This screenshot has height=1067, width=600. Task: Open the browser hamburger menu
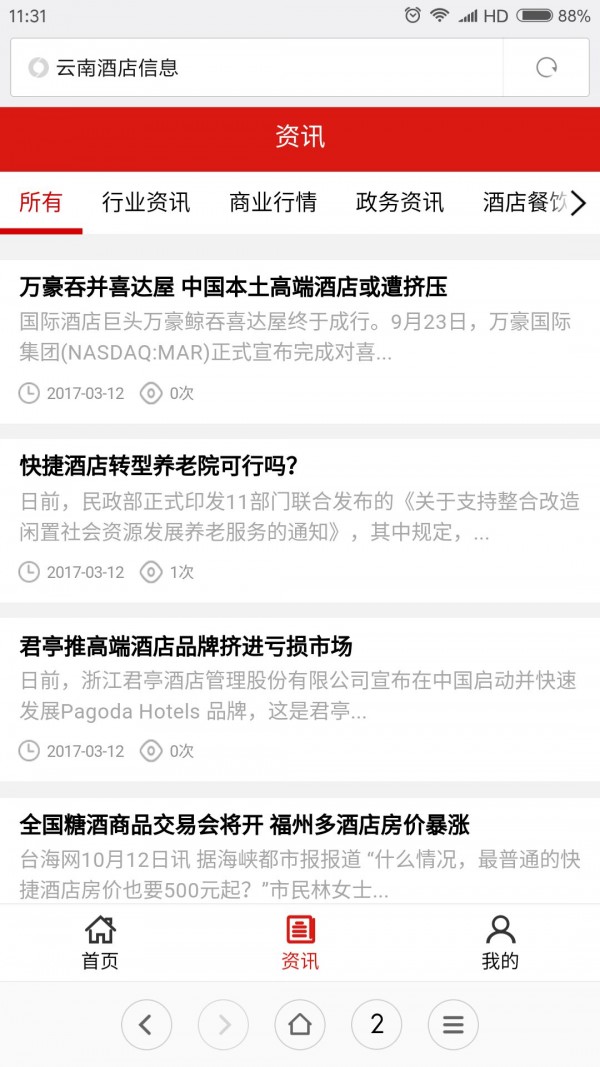(x=453, y=1025)
